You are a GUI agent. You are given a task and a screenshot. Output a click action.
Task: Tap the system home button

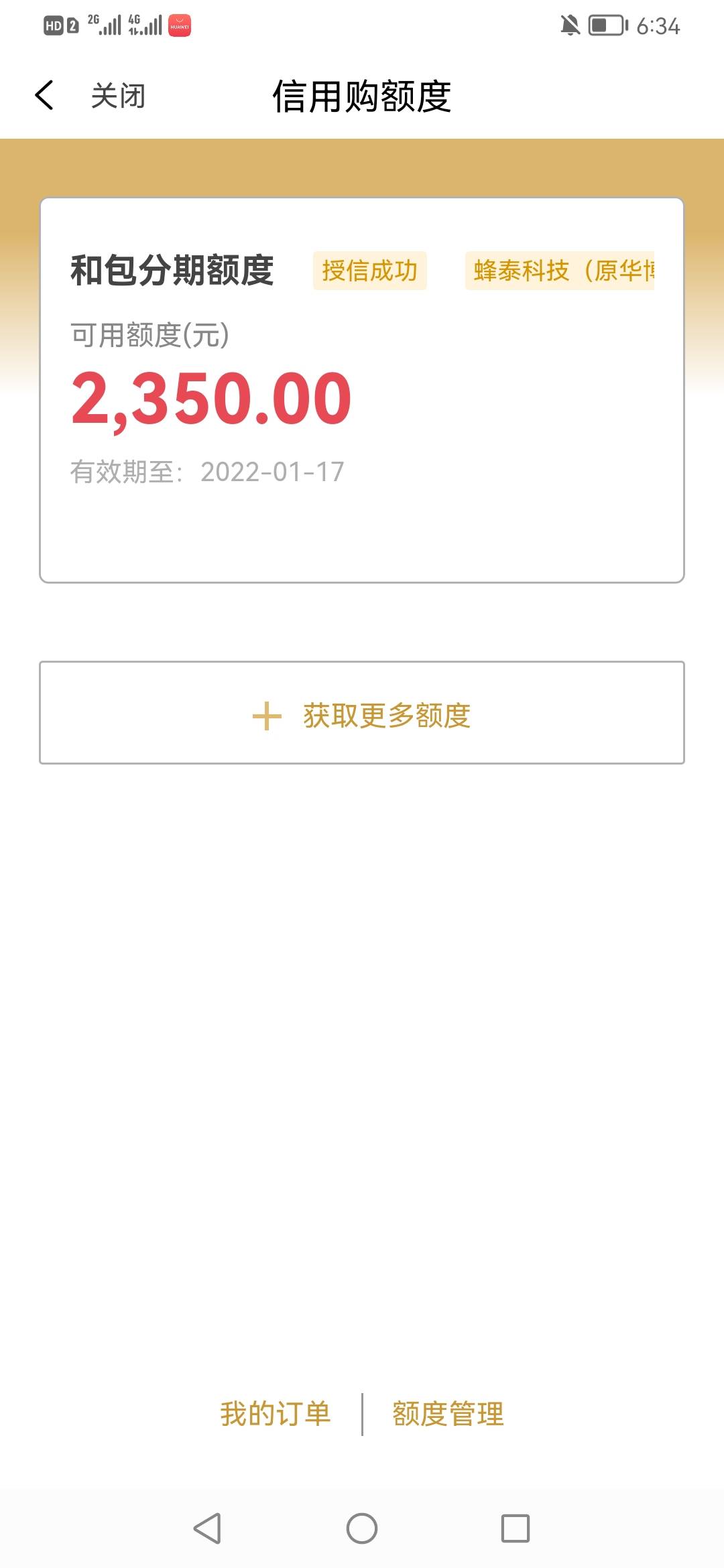[362, 1528]
